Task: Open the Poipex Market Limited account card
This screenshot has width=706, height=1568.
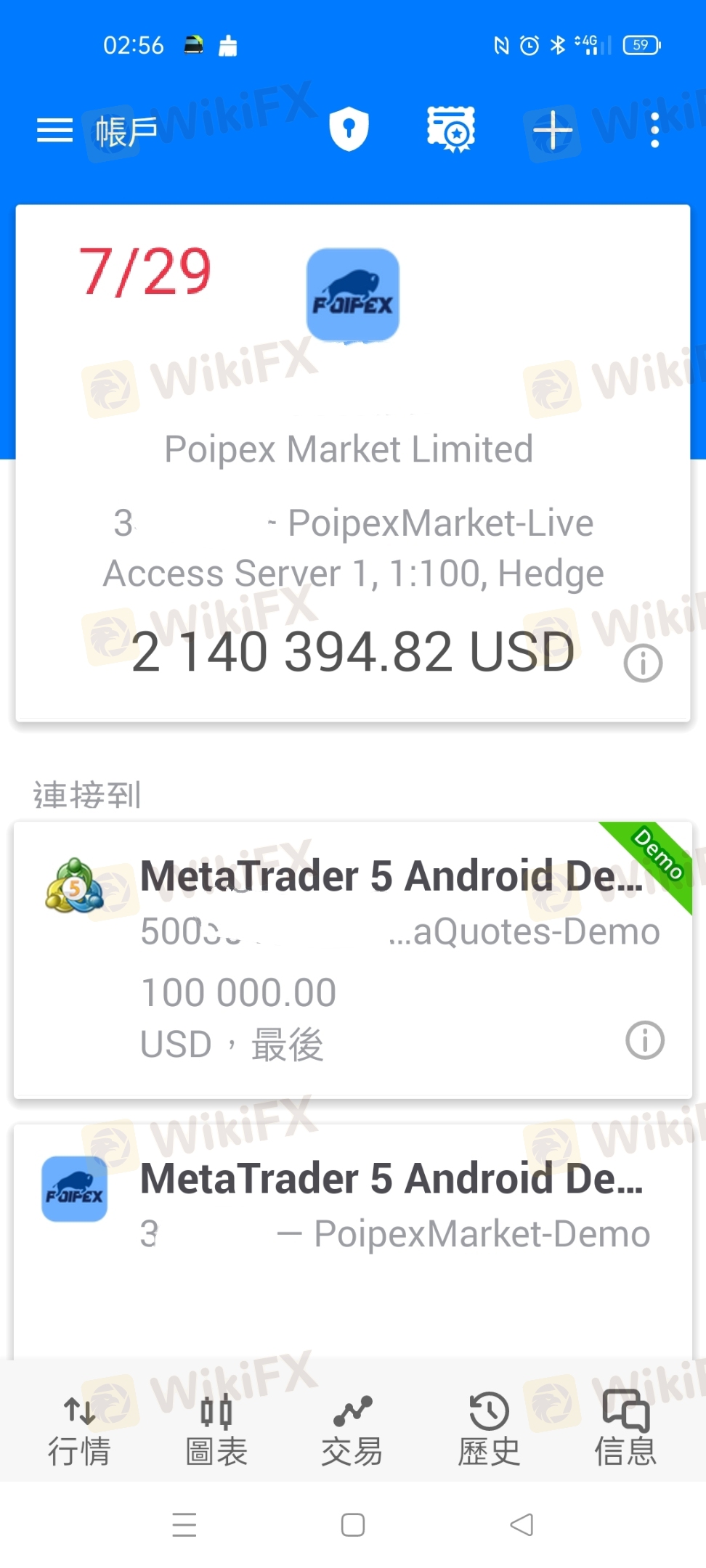Action: click(x=353, y=462)
